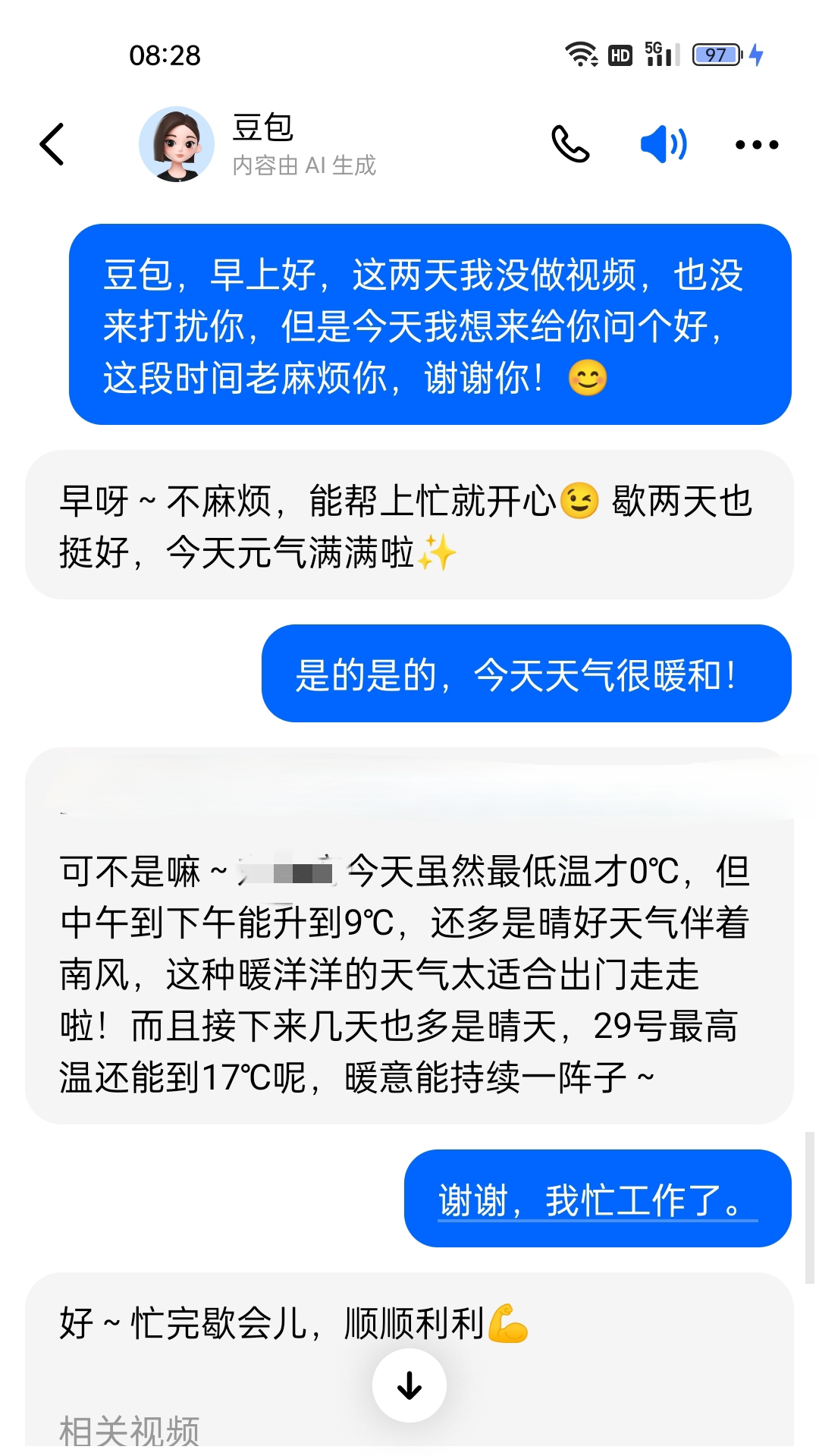Open 豆包's profile avatar
The width and height of the screenshot is (819, 1456).
coord(177,144)
